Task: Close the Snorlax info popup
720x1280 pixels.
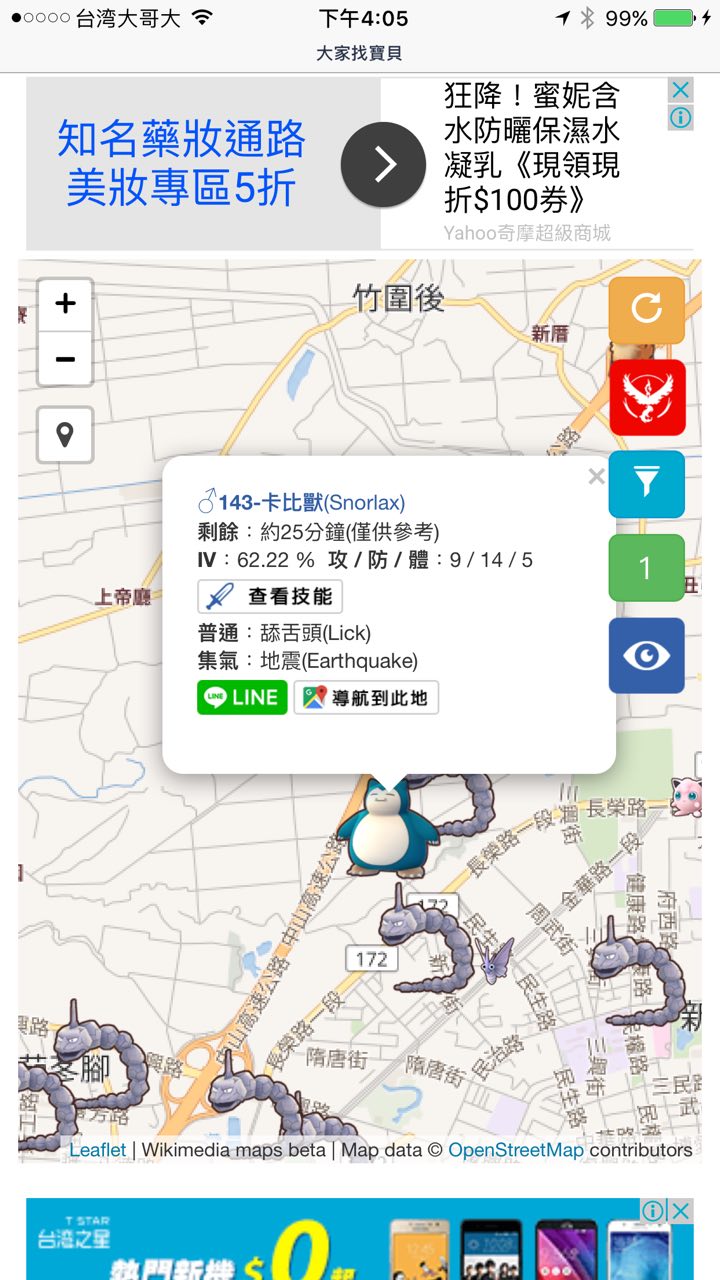Action: [x=596, y=477]
